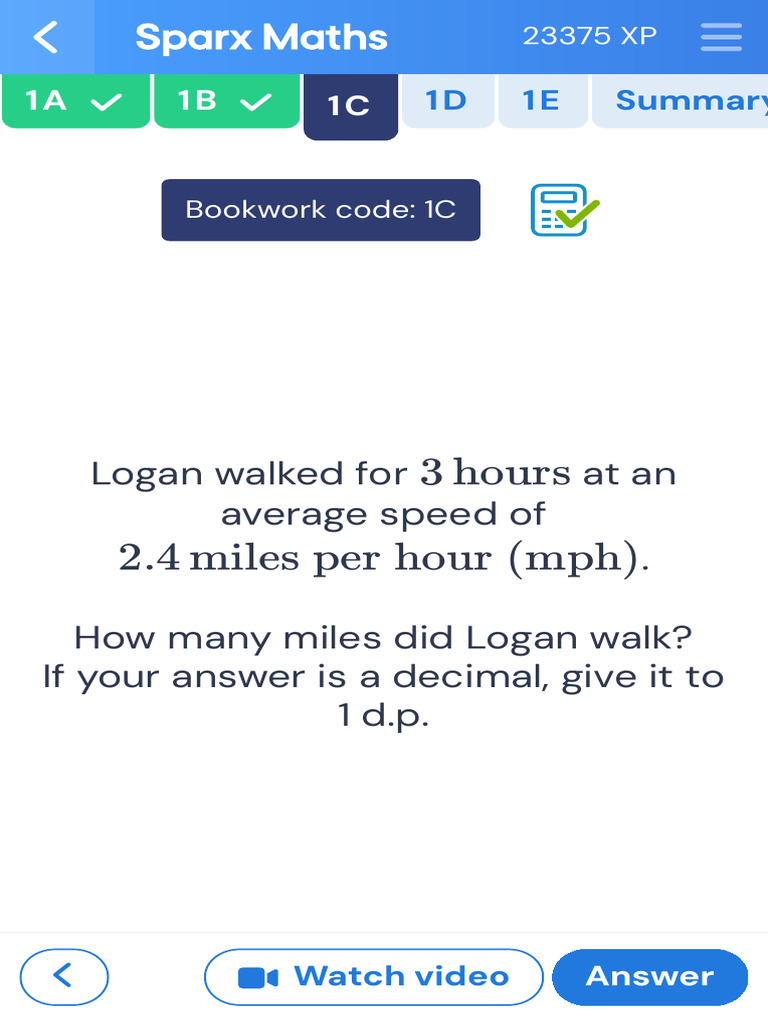Open the calculator icon
This screenshot has height=1024, width=768.
tap(563, 210)
